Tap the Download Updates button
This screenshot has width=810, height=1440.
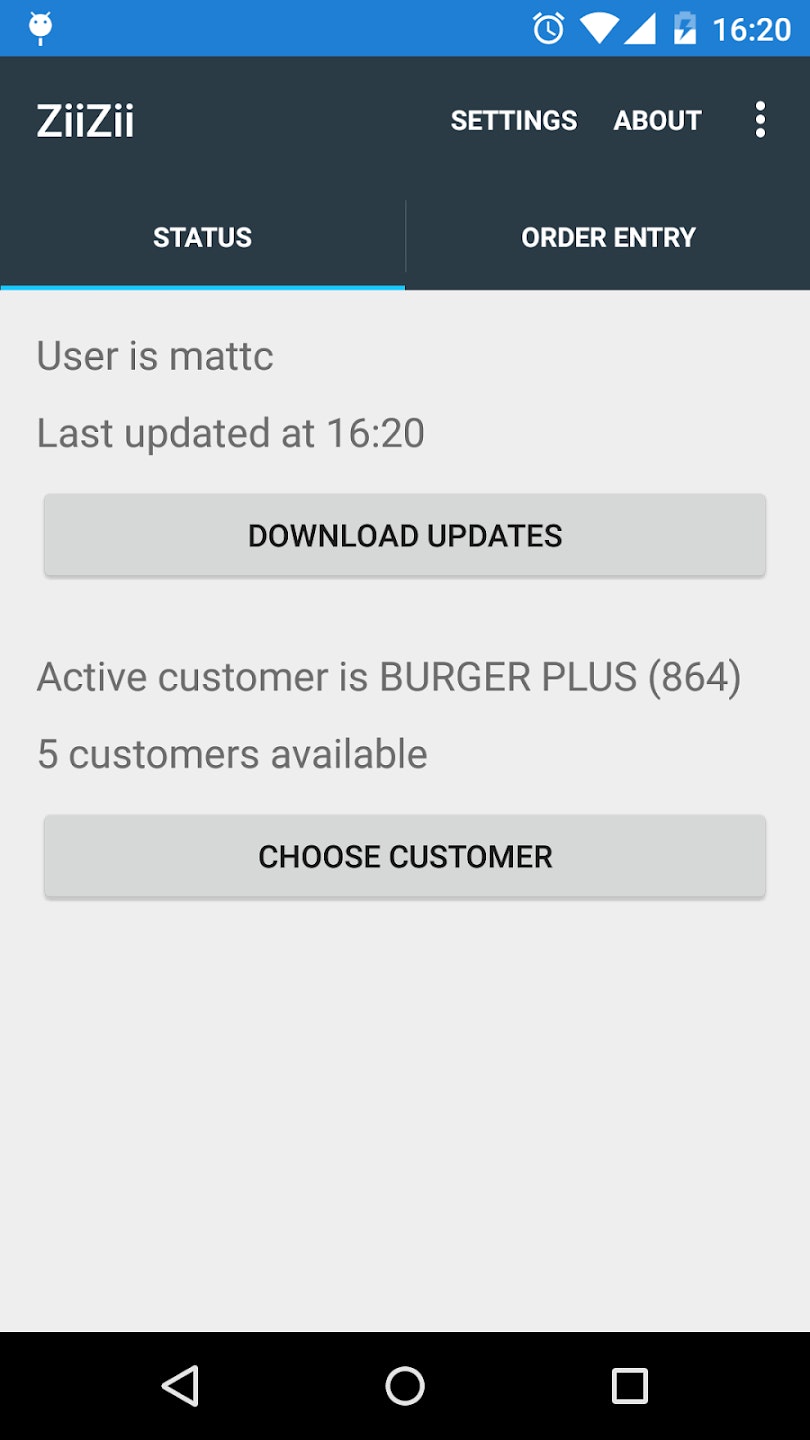(x=405, y=535)
